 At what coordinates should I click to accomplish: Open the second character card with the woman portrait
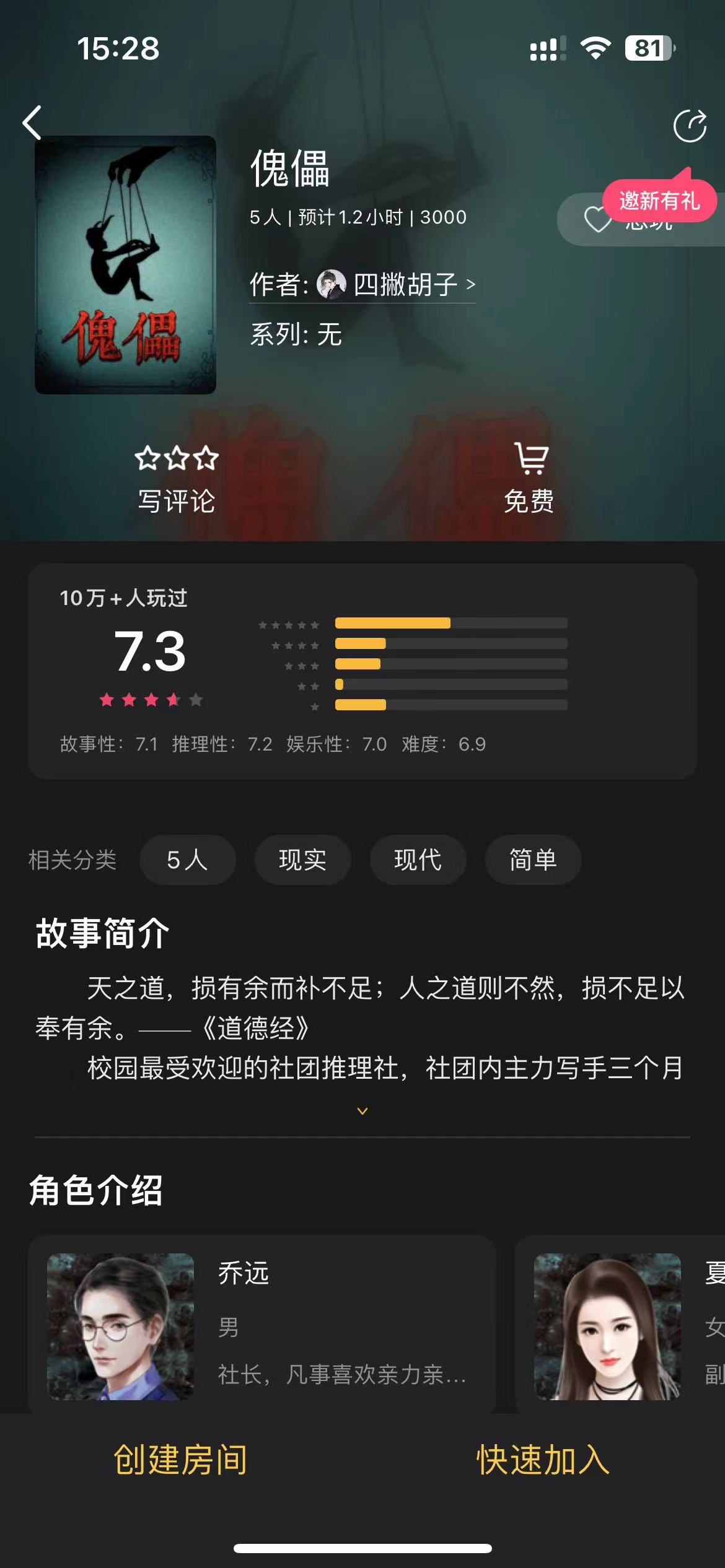coord(620,1325)
